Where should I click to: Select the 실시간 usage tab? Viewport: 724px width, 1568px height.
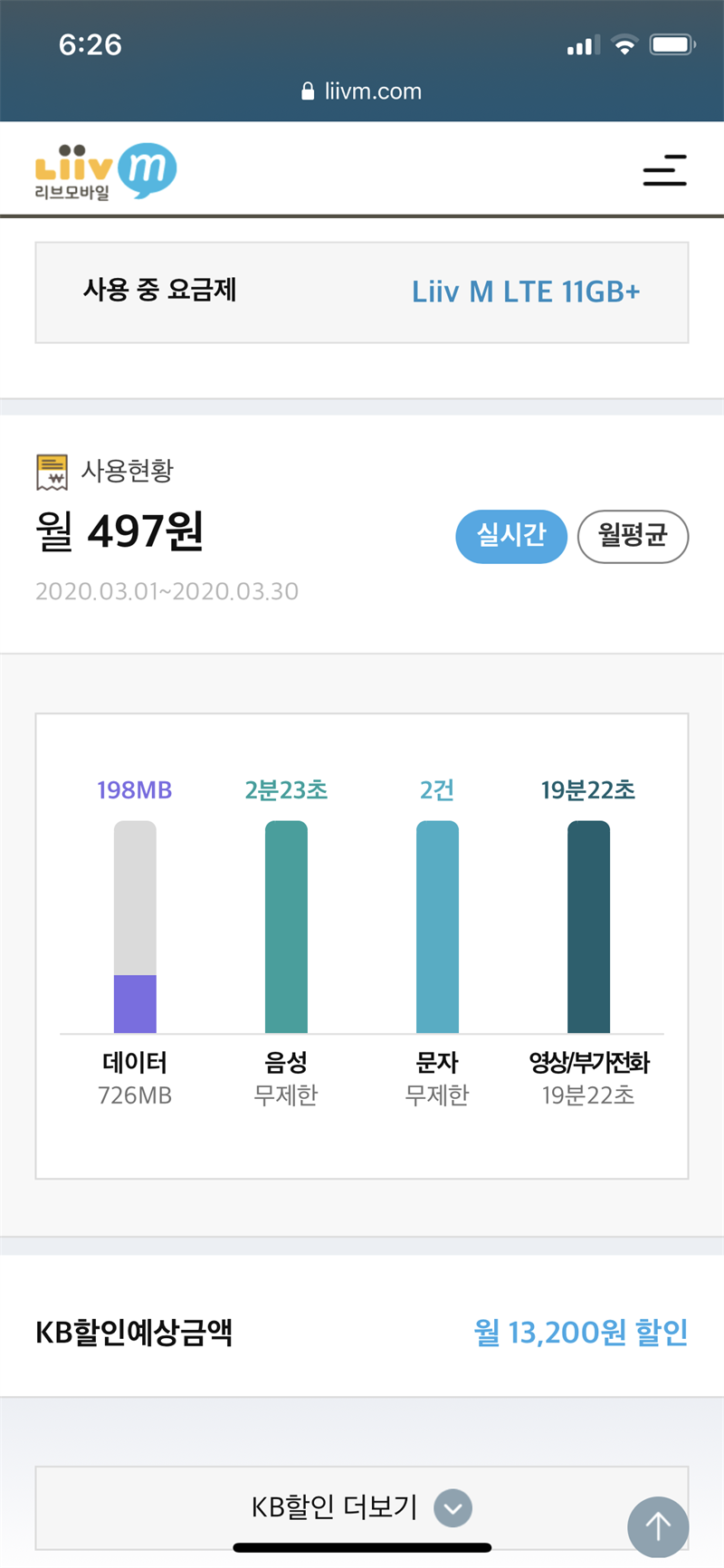(511, 536)
